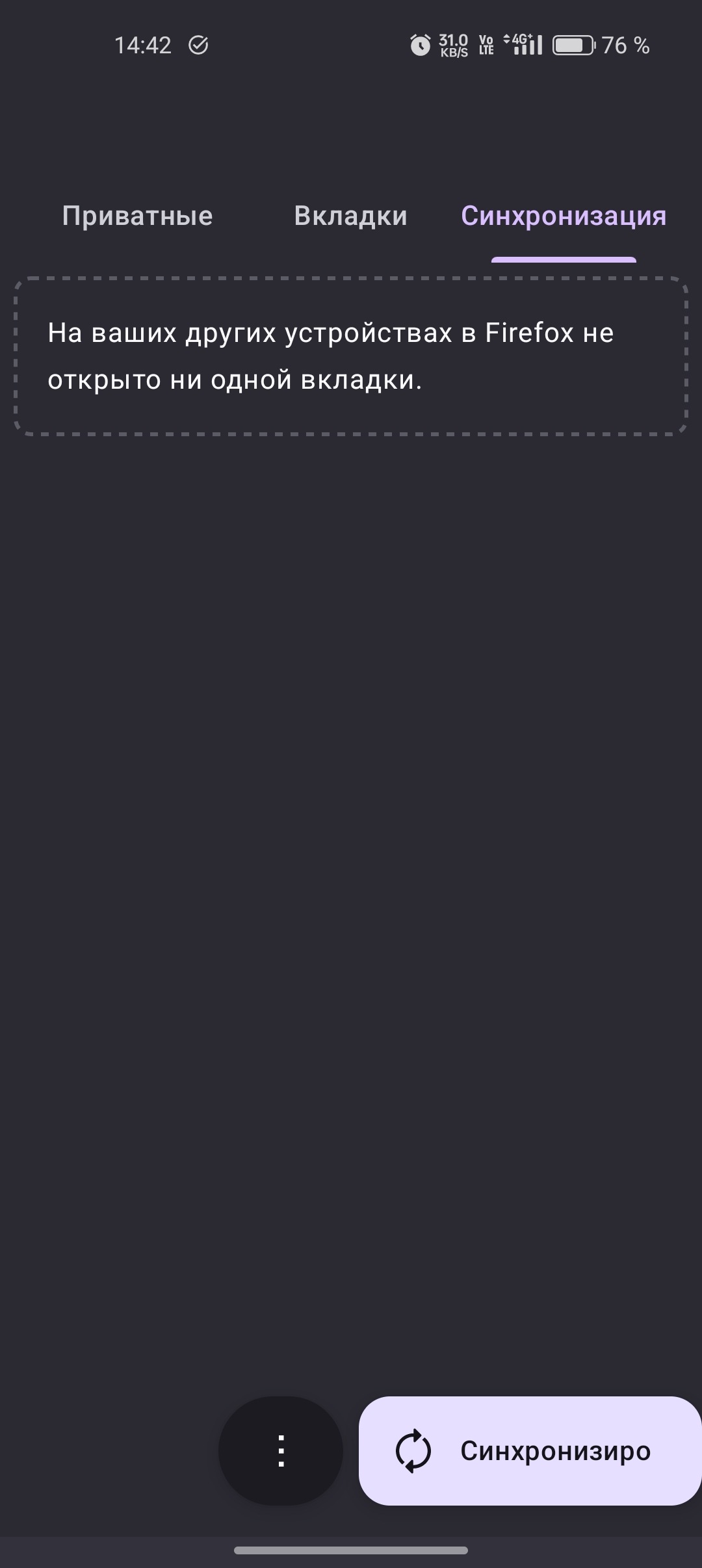
Task: Tap the Синхронизировать button
Action: coord(530,1450)
